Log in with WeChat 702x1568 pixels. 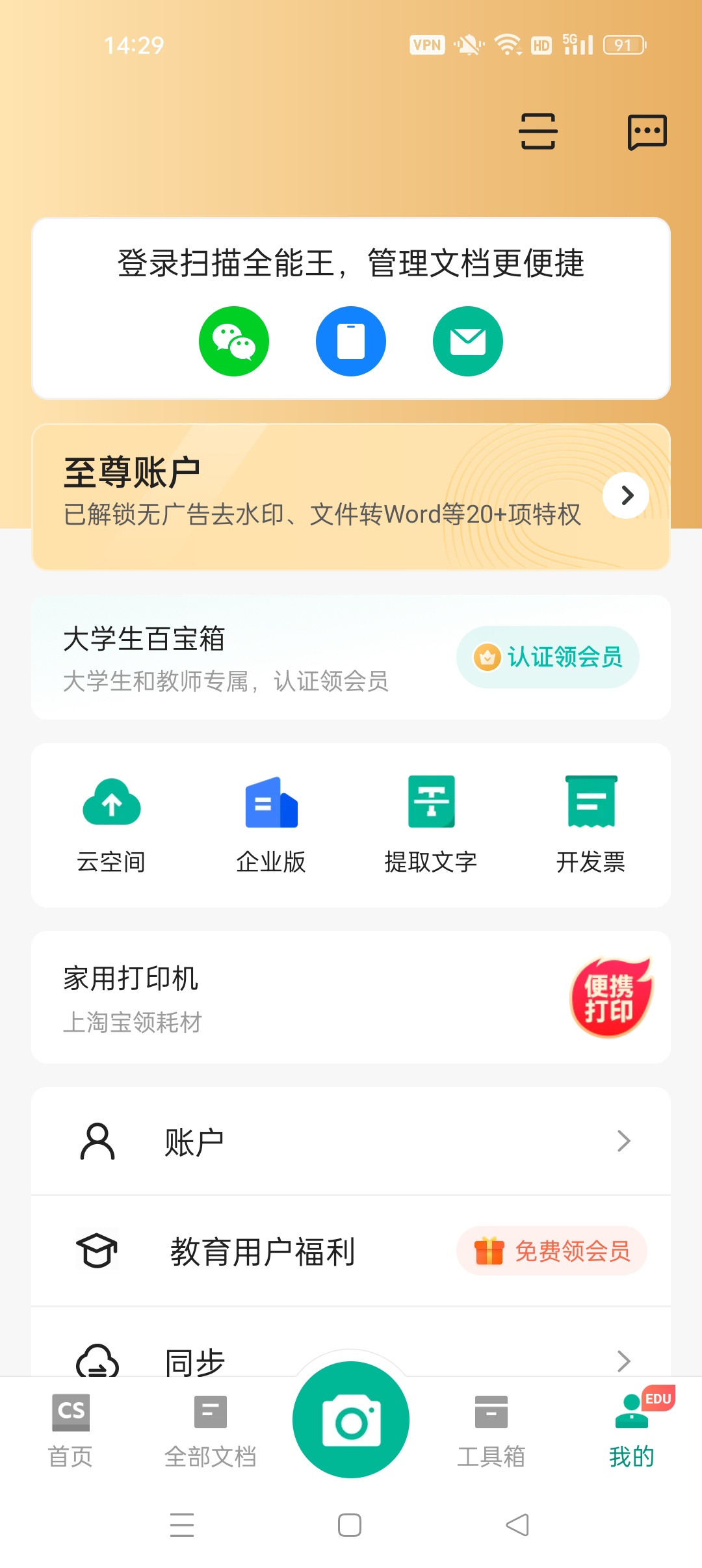pos(234,341)
